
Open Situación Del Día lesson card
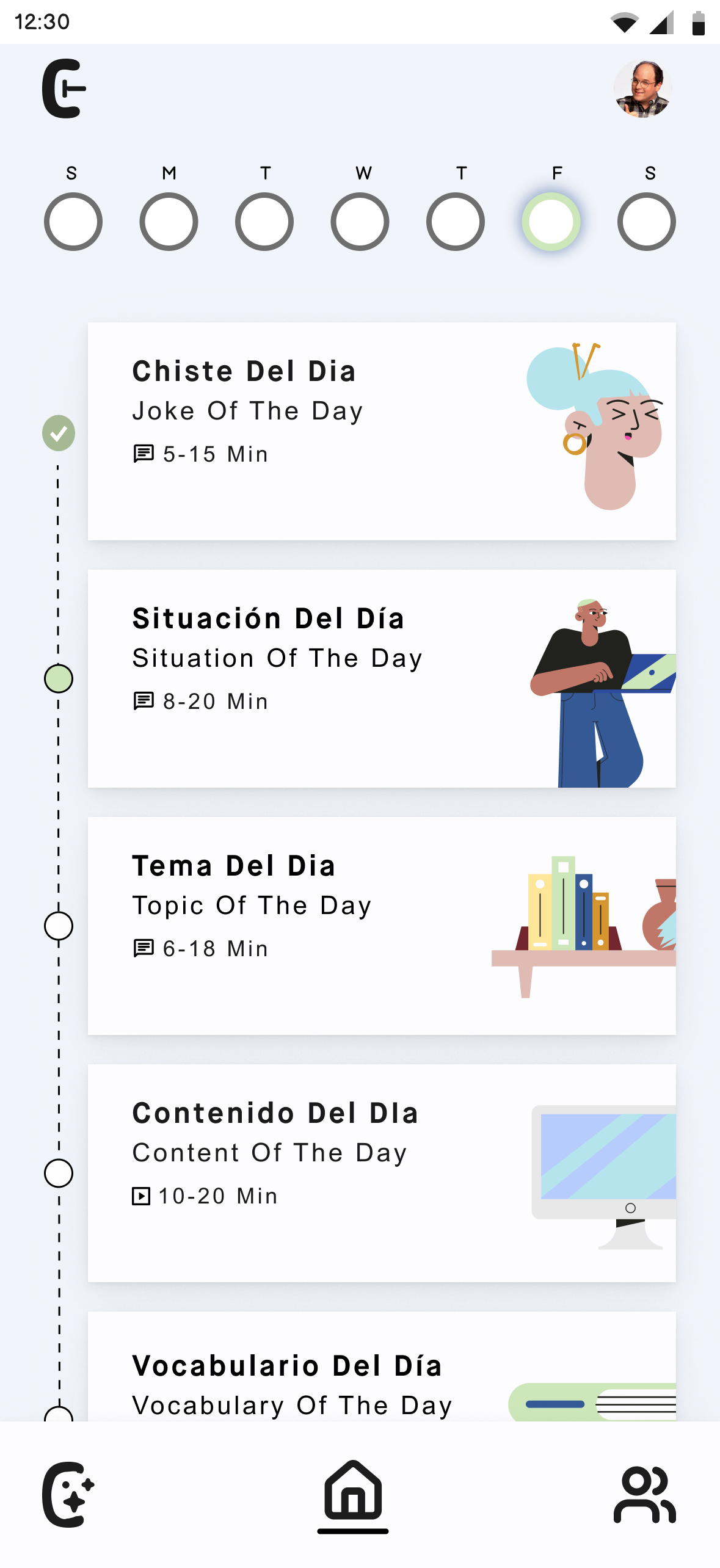click(x=382, y=678)
